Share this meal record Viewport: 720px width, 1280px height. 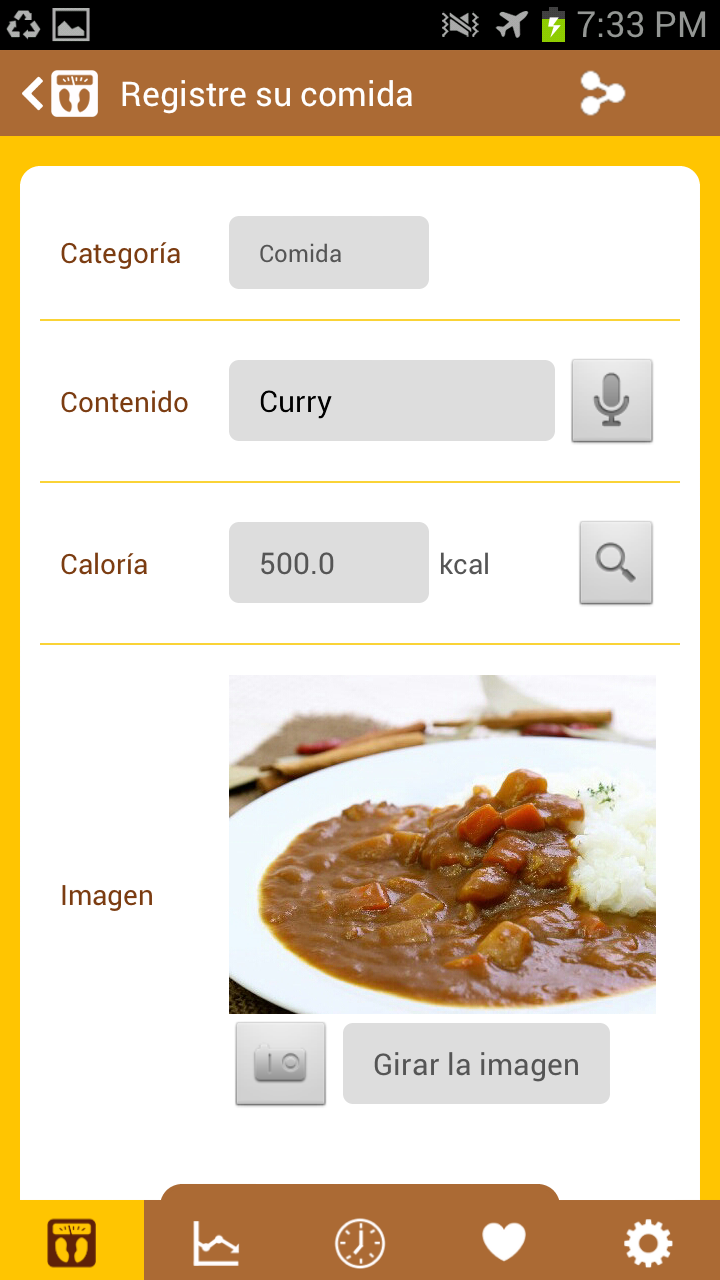[602, 94]
